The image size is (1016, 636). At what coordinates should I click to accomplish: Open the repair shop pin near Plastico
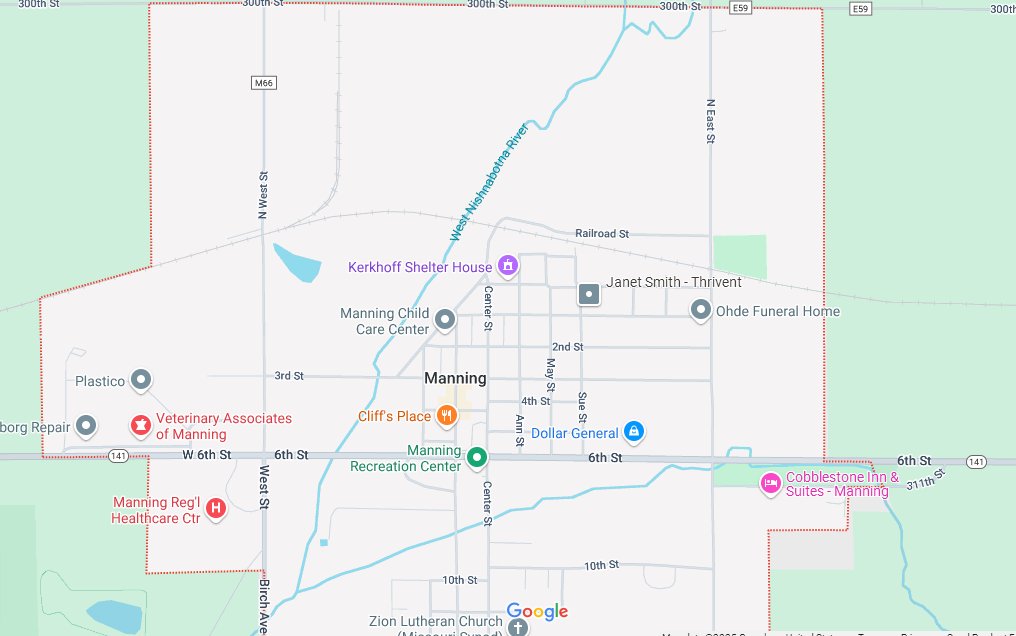pyautogui.click(x=87, y=426)
